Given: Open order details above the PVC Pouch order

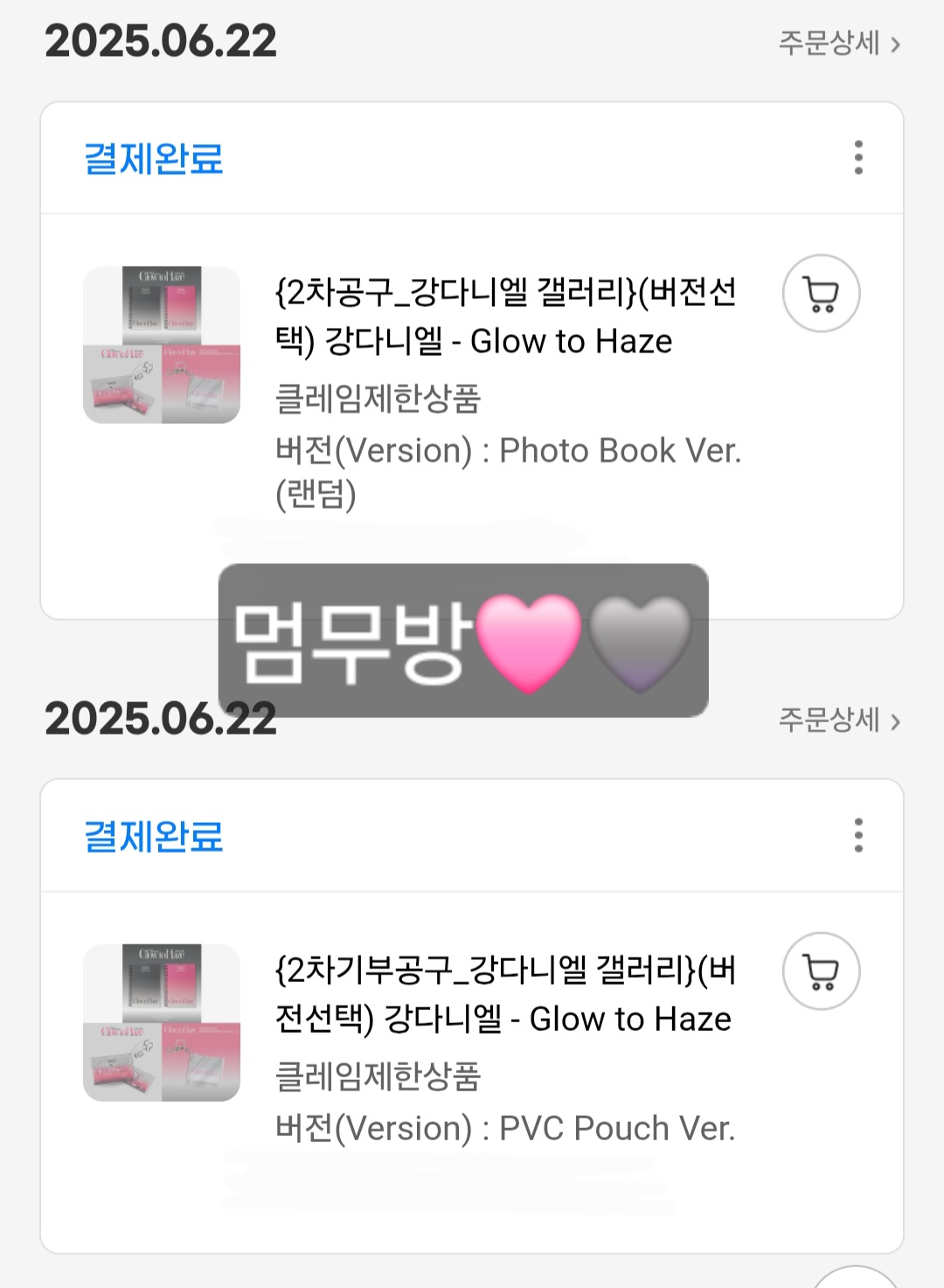Looking at the screenshot, I should point(838,721).
